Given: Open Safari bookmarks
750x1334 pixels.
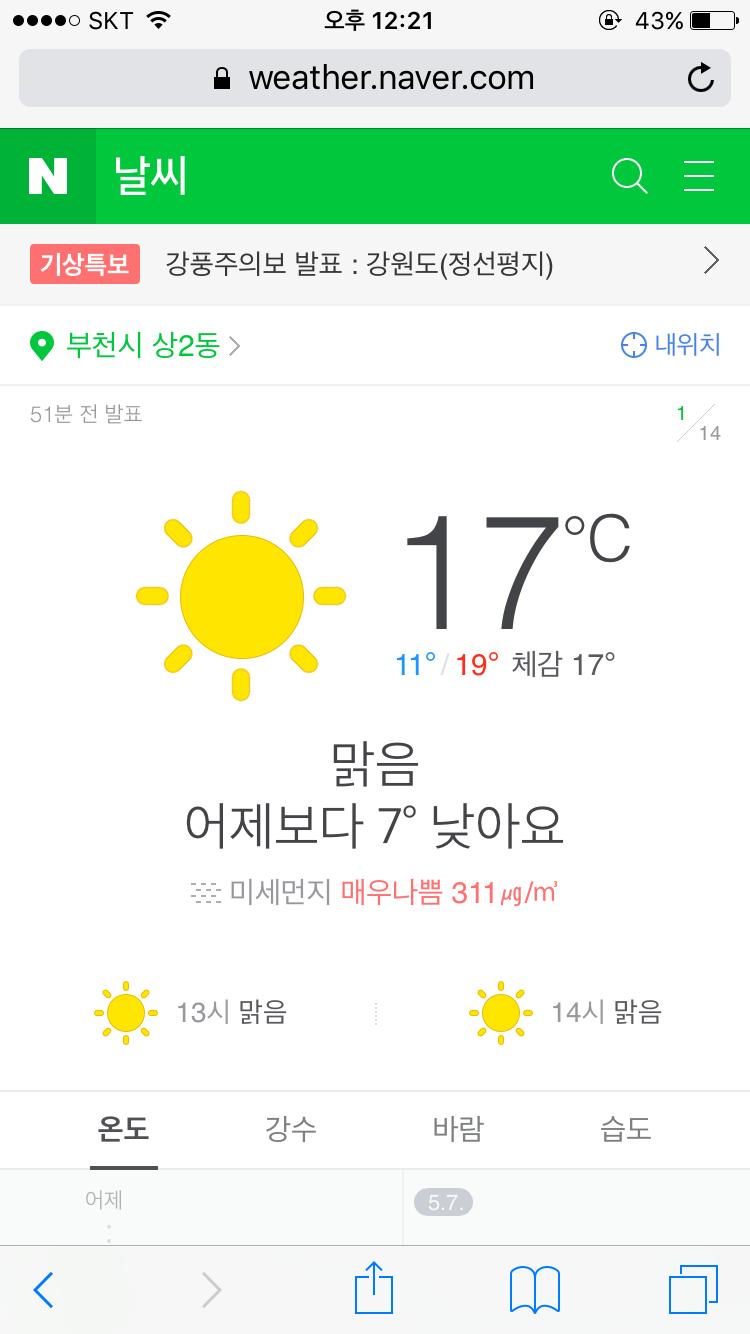Looking at the screenshot, I should pyautogui.click(x=534, y=1290).
